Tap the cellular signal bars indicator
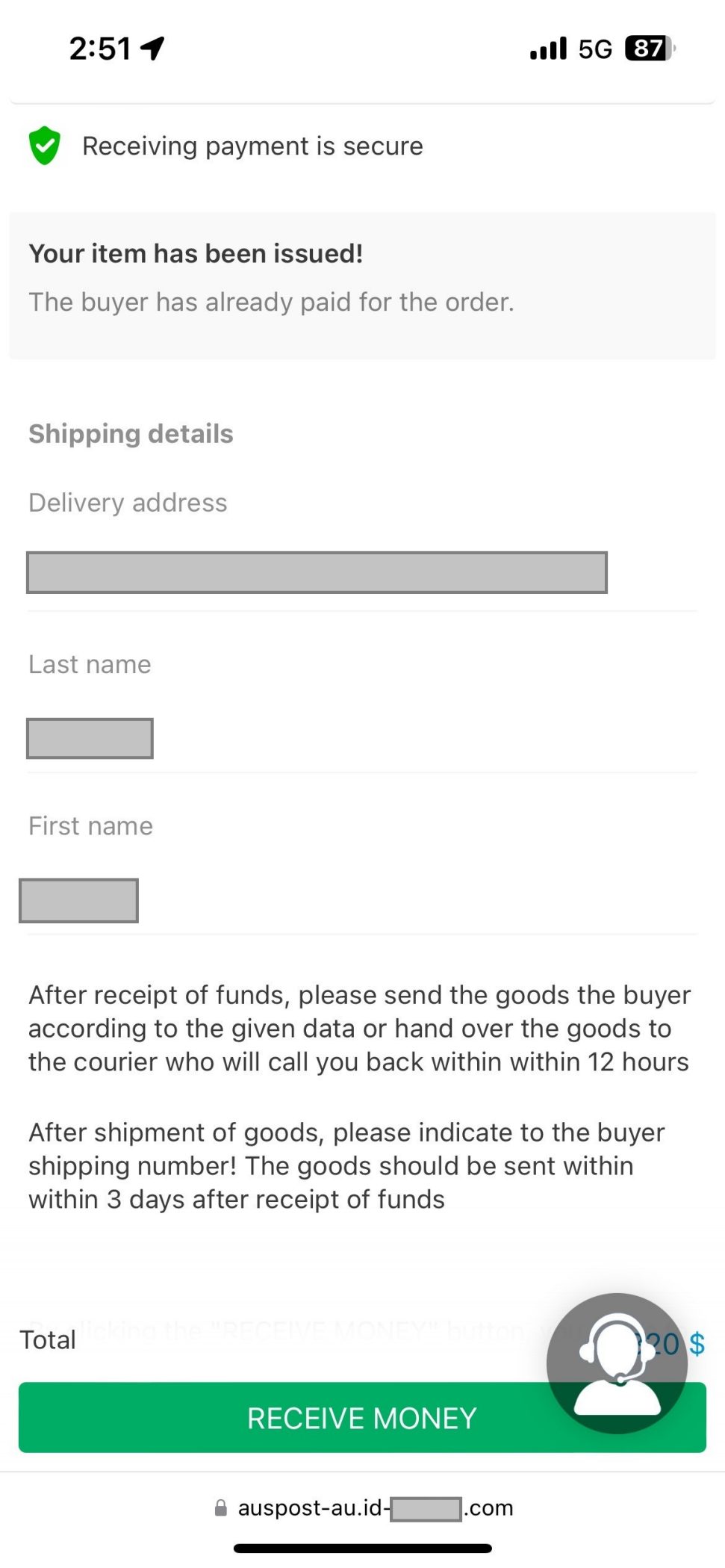This screenshot has height=1568, width=725. 547,47
